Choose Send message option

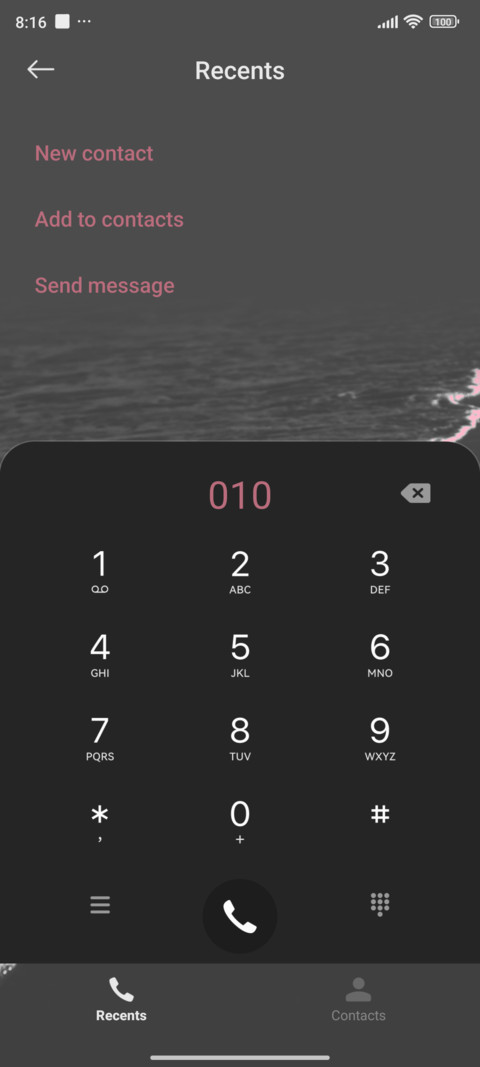[x=104, y=285]
